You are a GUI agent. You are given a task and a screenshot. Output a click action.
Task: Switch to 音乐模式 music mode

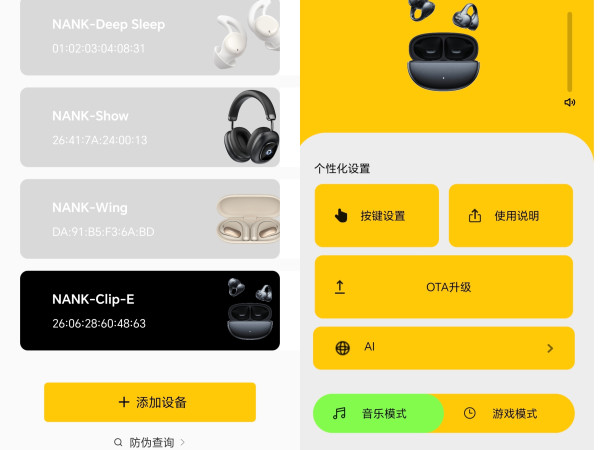point(378,413)
